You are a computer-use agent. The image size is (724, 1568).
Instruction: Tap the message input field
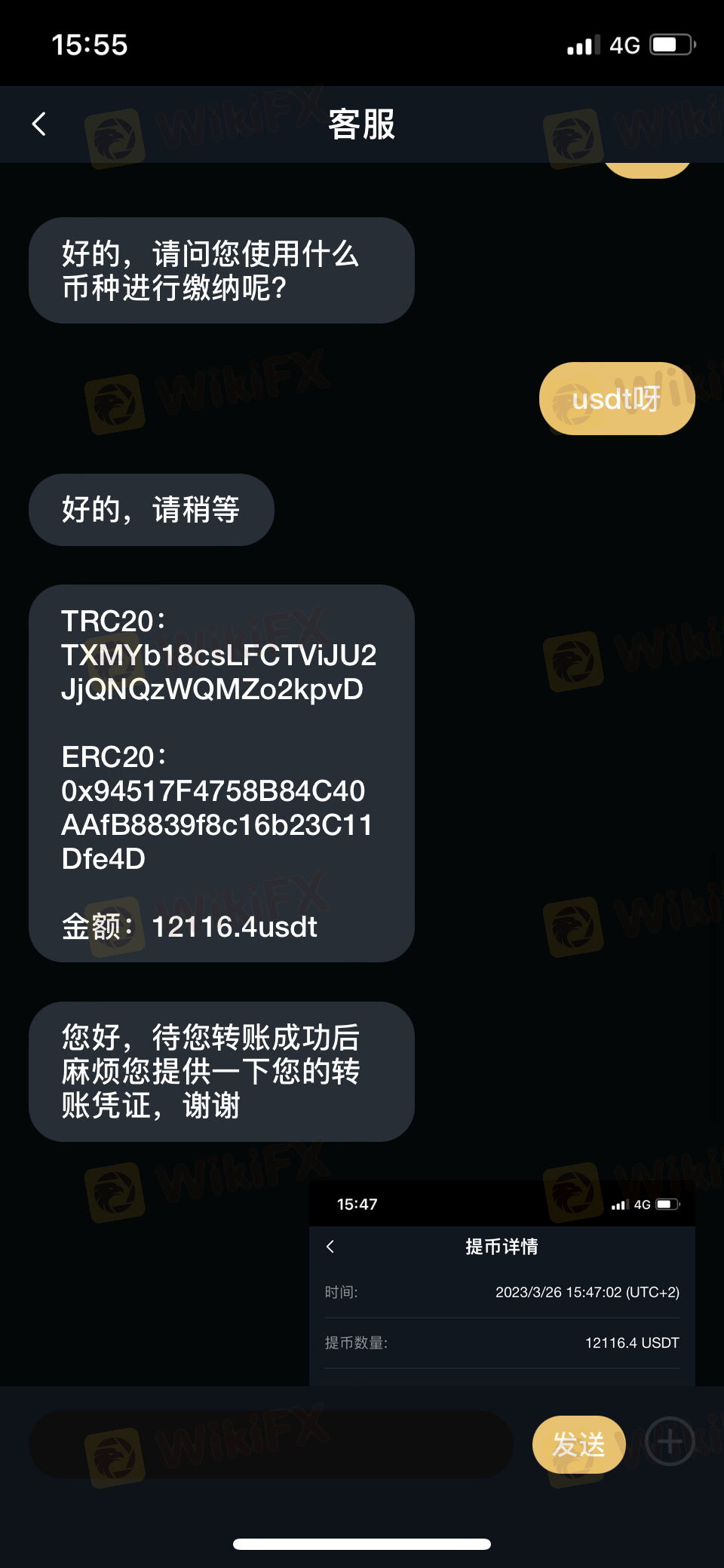(x=271, y=1444)
